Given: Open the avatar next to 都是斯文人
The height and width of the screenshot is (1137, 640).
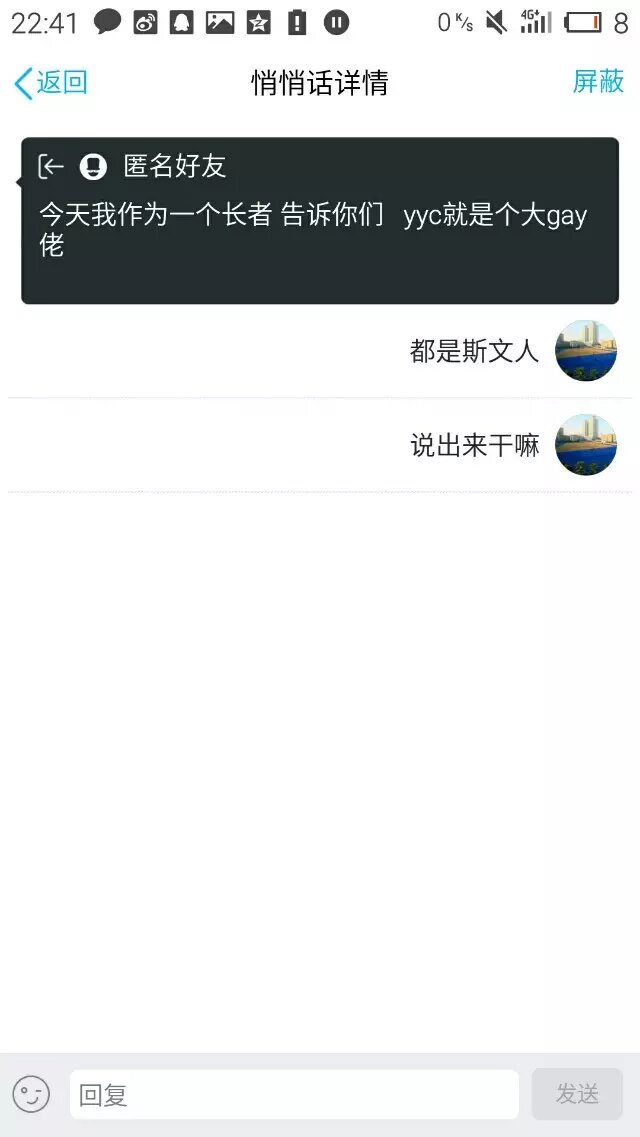Looking at the screenshot, I should tap(585, 351).
